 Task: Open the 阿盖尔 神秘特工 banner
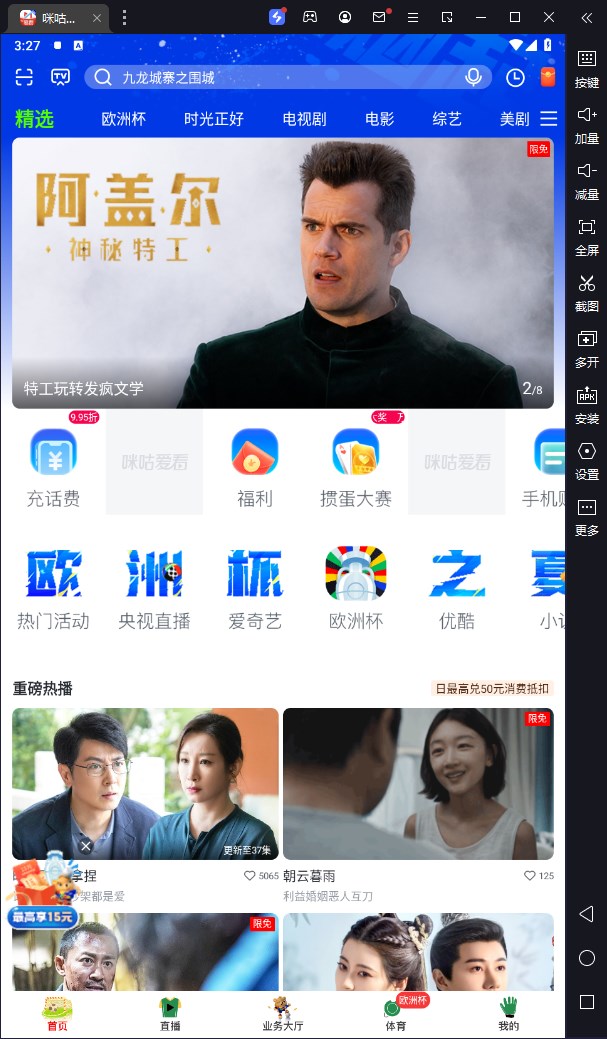pos(282,272)
